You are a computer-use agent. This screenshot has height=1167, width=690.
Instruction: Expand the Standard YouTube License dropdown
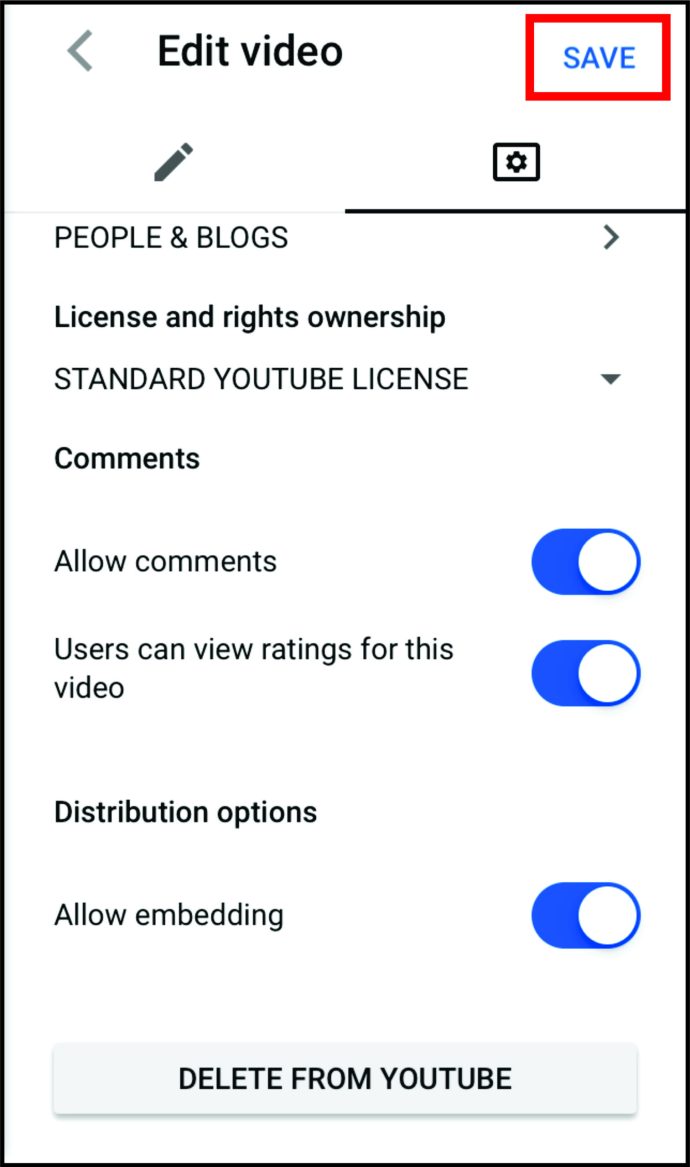coord(338,379)
